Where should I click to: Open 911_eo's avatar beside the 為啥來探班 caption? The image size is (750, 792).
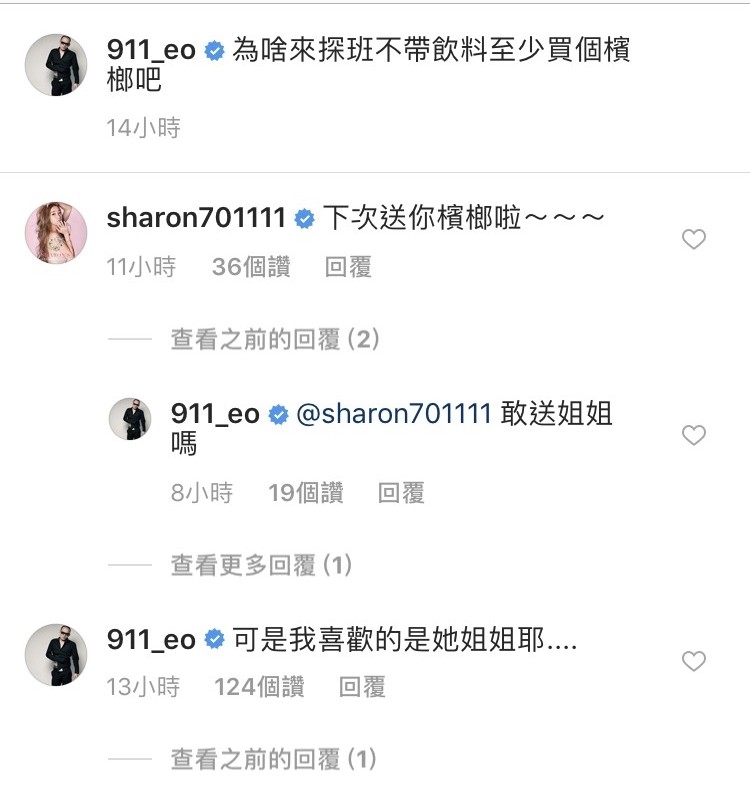pos(55,65)
